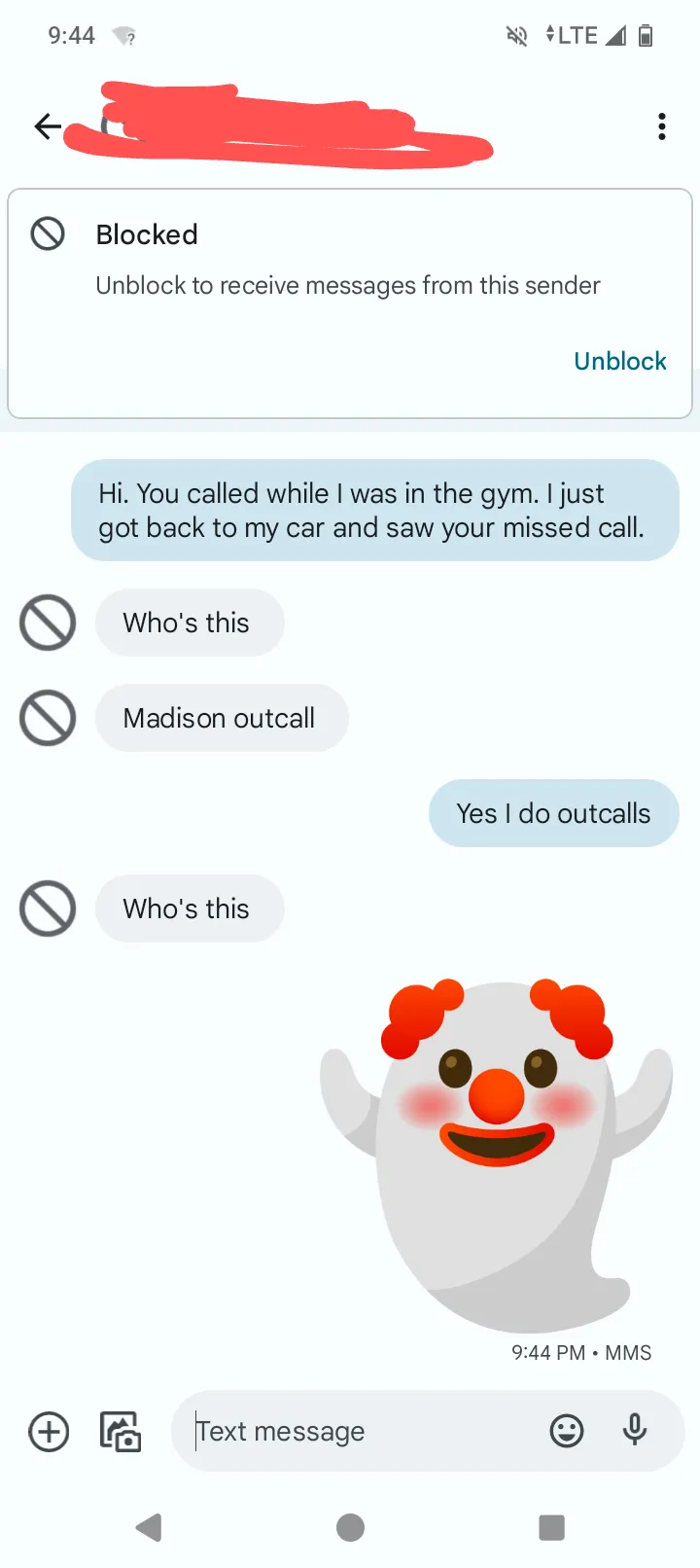This screenshot has width=700, height=1568.
Task: Record a voice message with the microphone
Action: [x=635, y=1431]
